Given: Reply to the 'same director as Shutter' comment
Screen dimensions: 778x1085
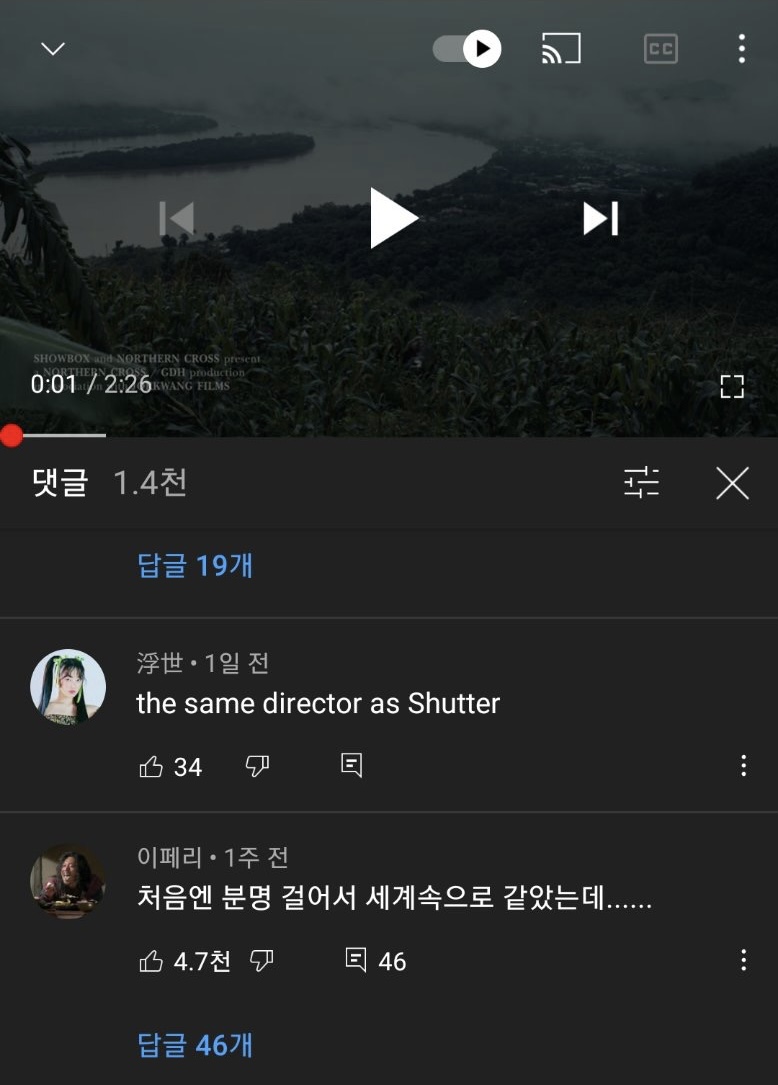Looking at the screenshot, I should 351,767.
